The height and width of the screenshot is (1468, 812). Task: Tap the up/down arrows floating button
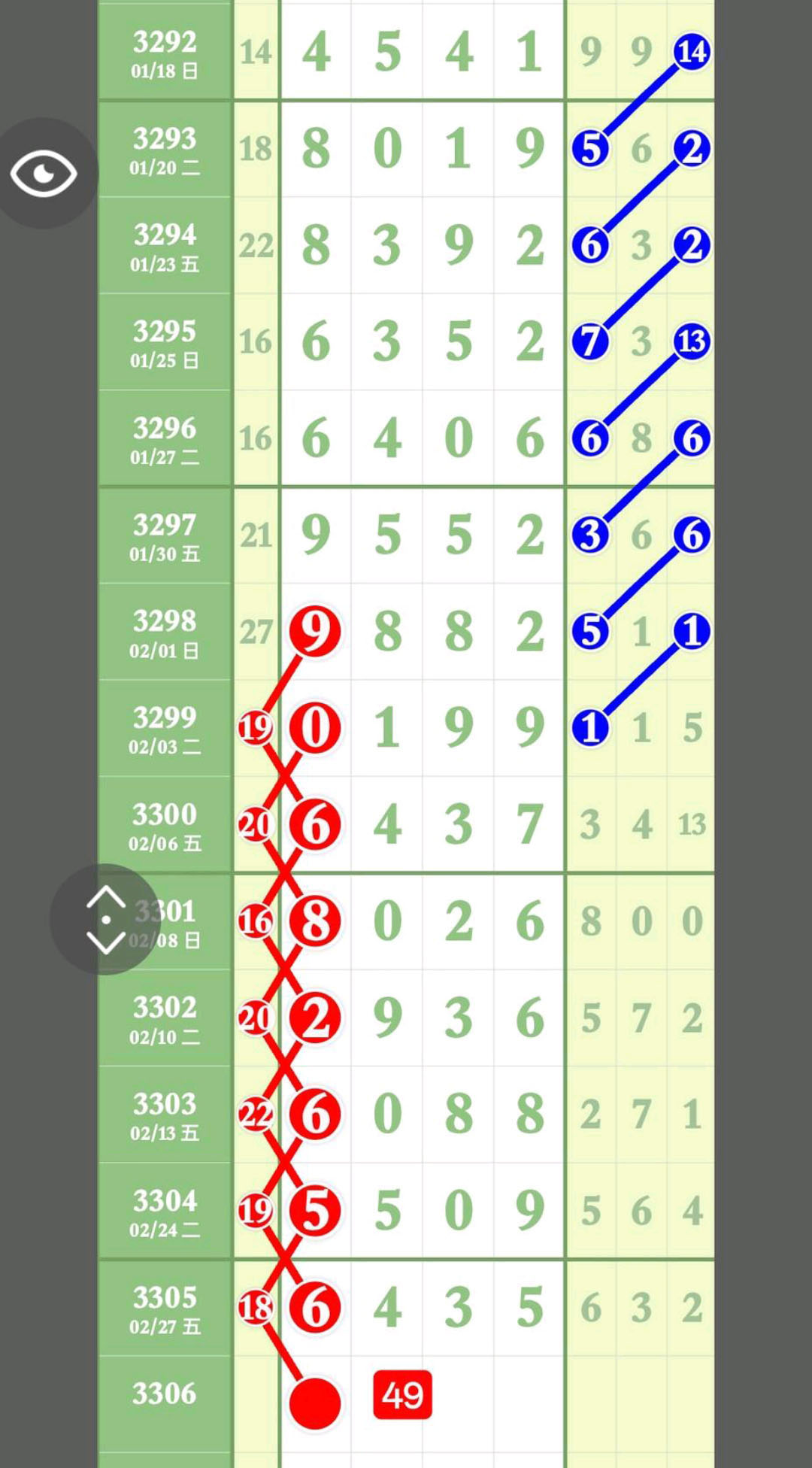(x=105, y=919)
